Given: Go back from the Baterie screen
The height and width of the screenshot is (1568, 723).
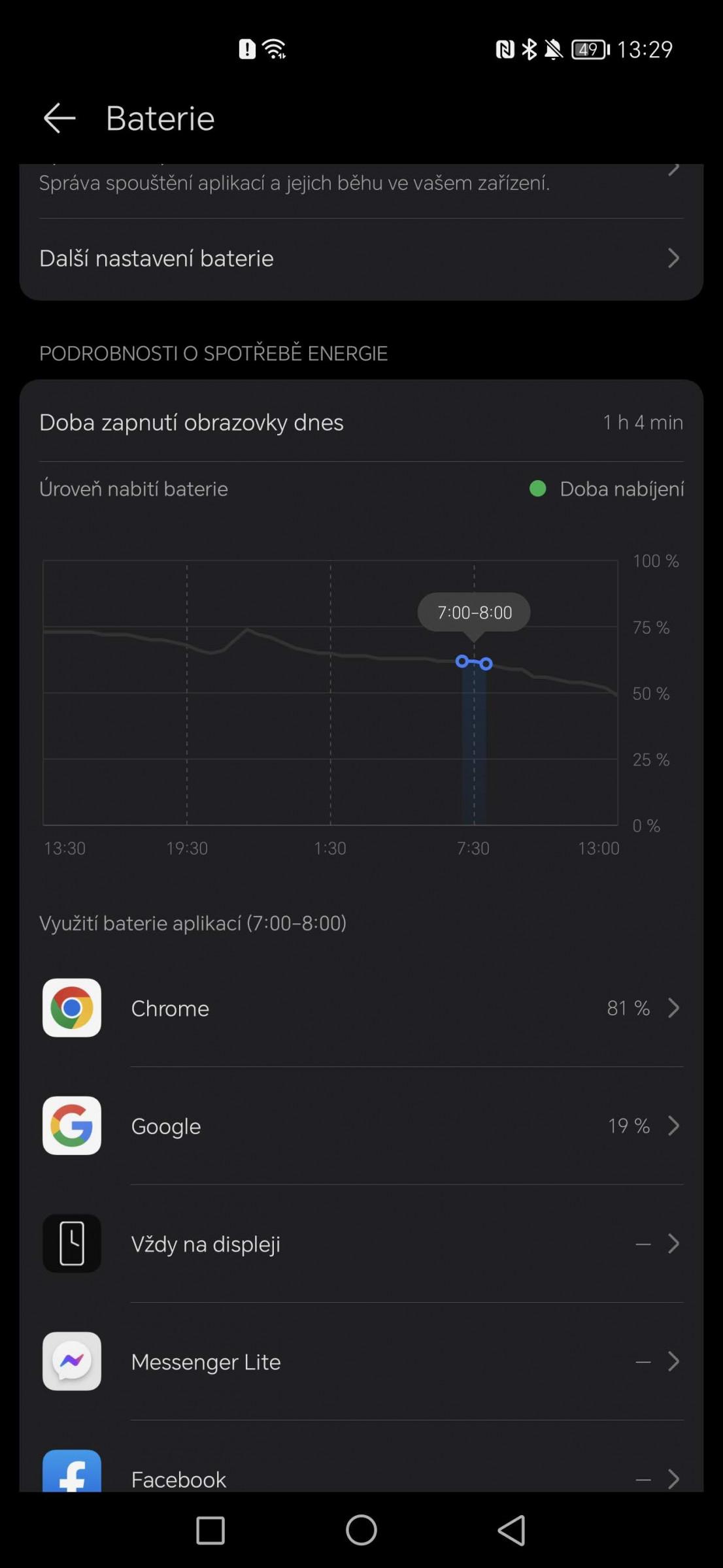Looking at the screenshot, I should 59,118.
